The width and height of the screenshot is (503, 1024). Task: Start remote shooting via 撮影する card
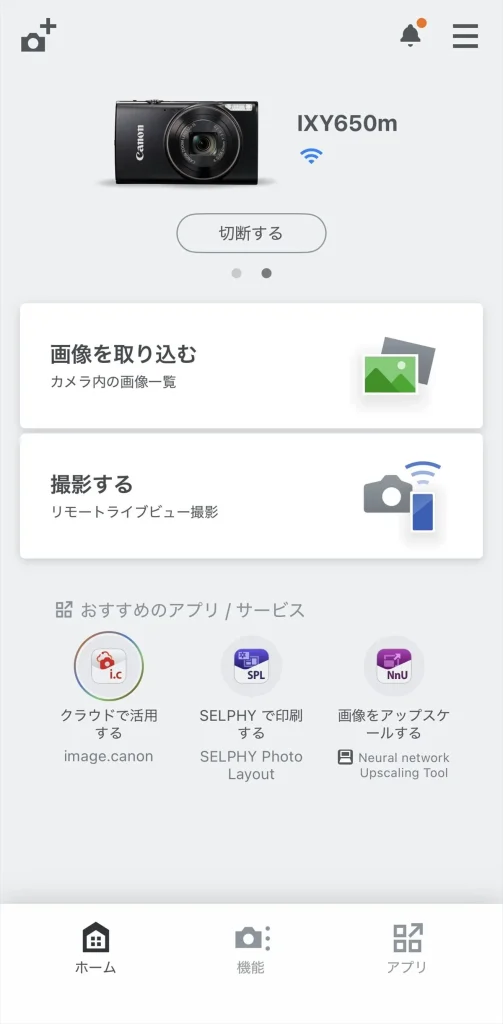pos(252,496)
